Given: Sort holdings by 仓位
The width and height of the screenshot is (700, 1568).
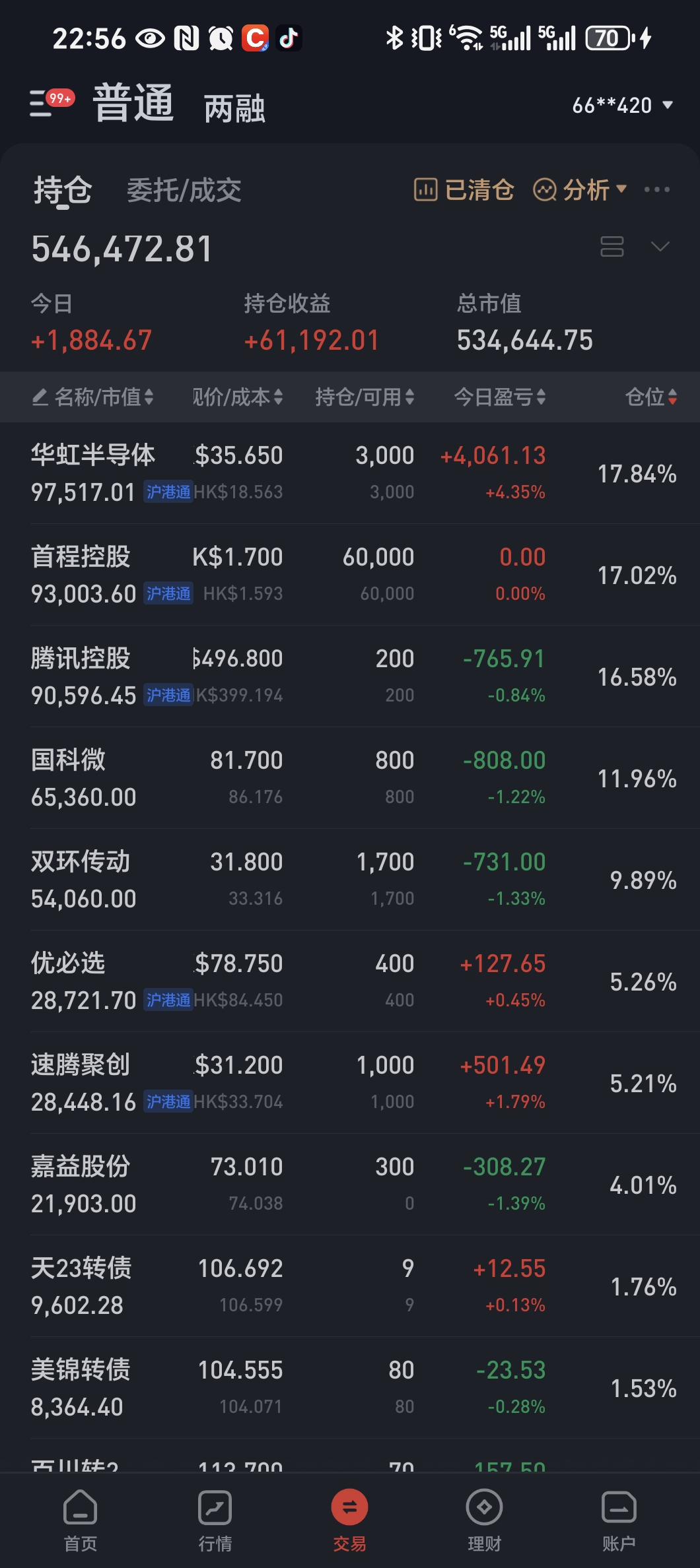Looking at the screenshot, I should coord(650,397).
